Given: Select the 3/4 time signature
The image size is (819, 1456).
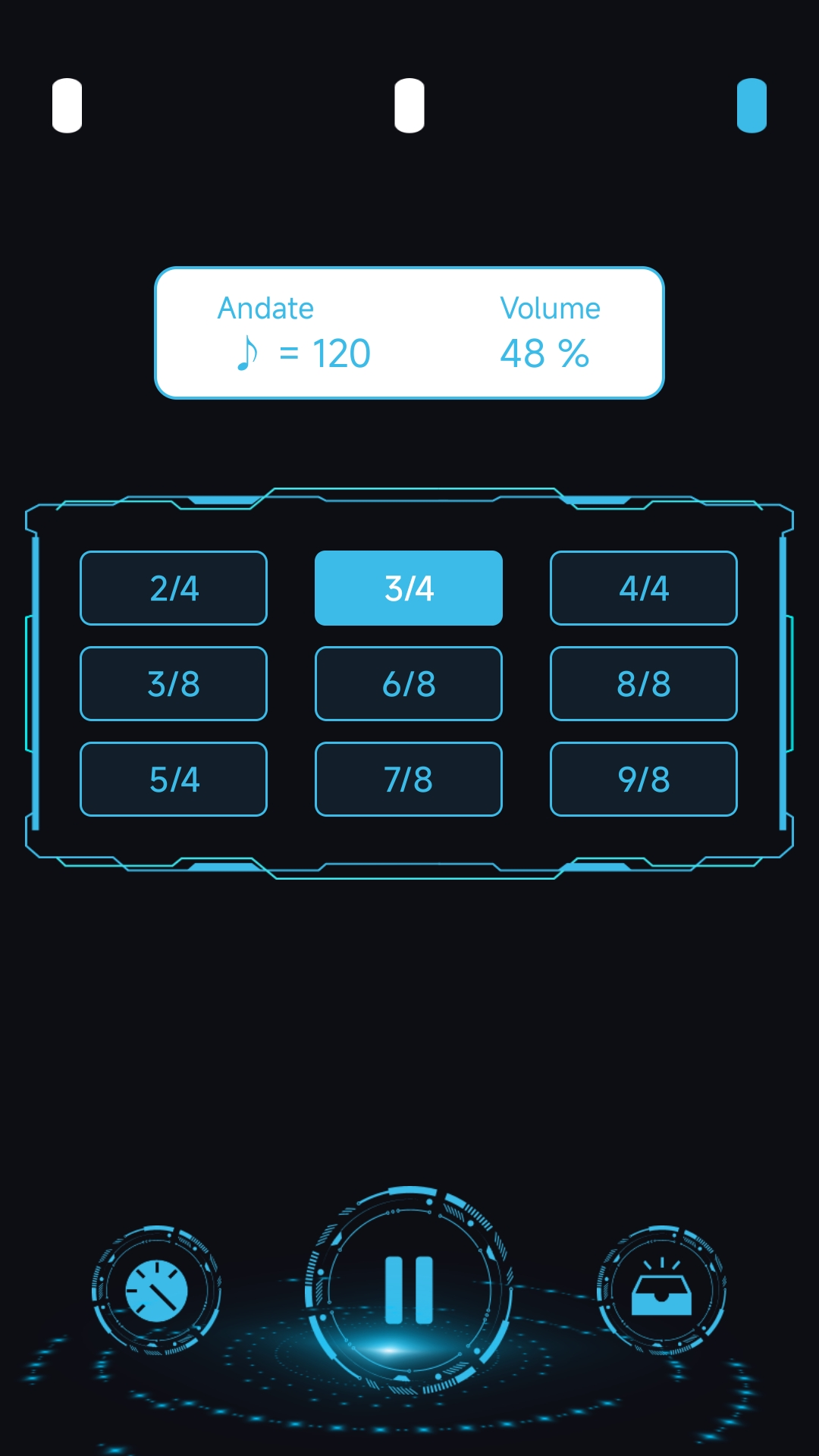Looking at the screenshot, I should pos(409,588).
